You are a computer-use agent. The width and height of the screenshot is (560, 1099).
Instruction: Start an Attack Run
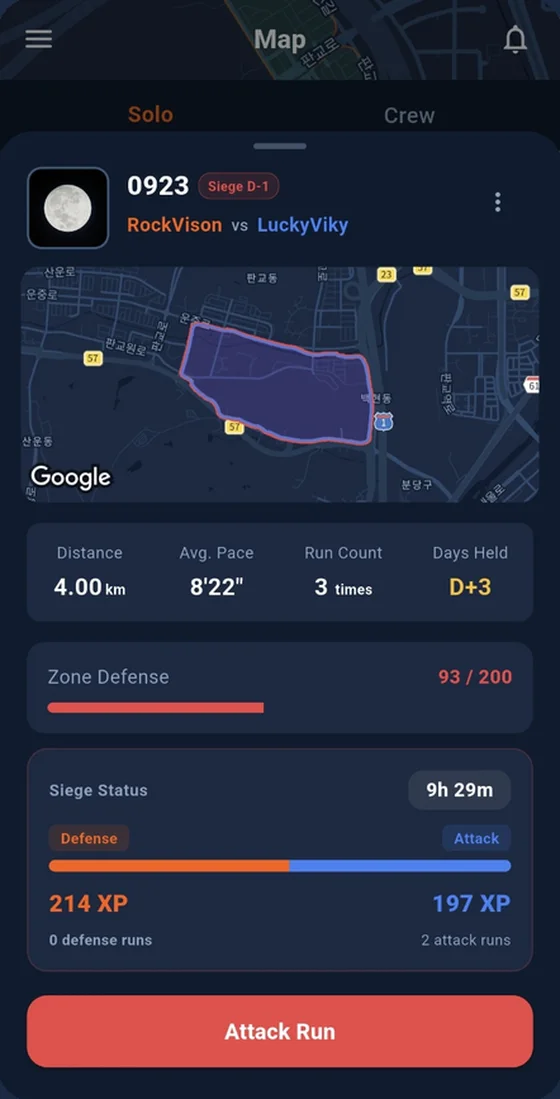click(x=280, y=1031)
